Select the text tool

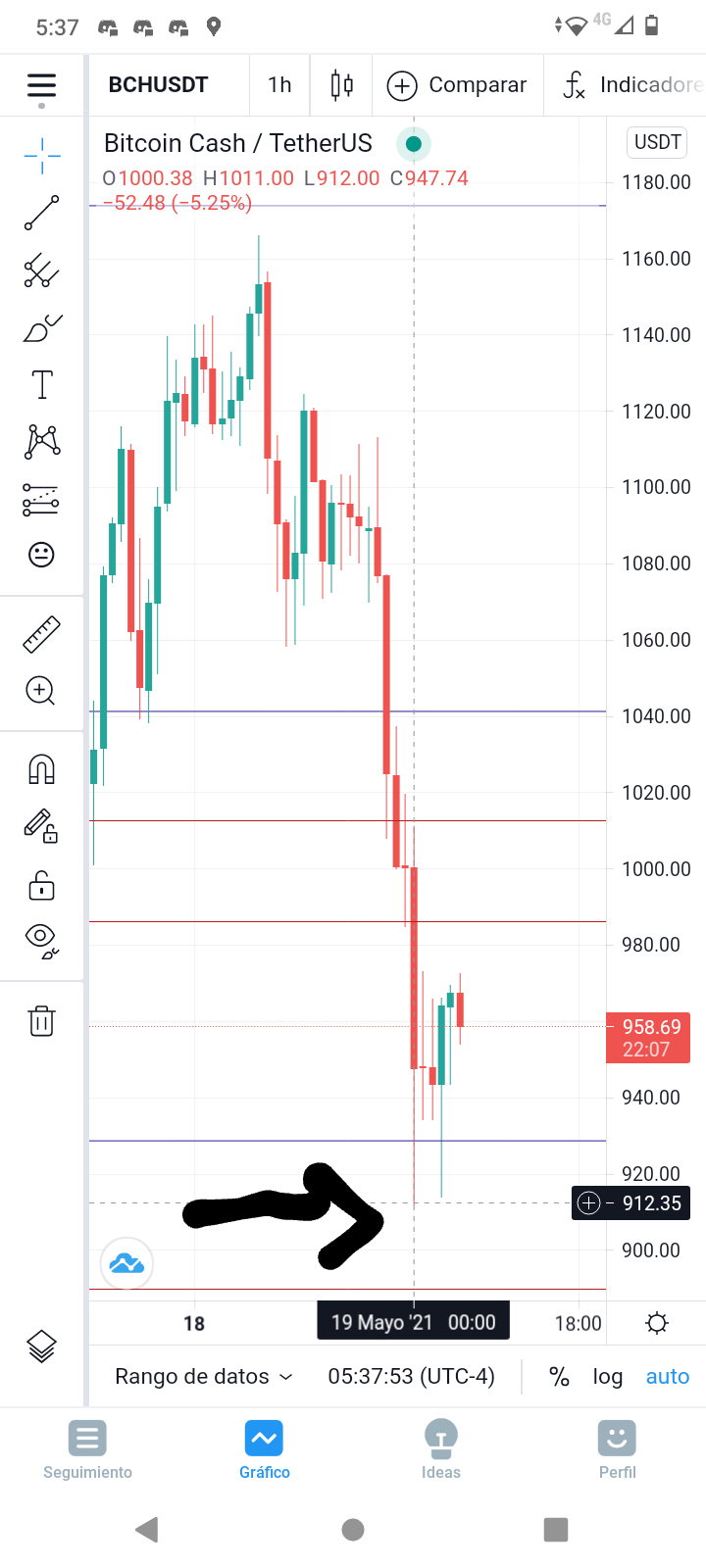(41, 385)
